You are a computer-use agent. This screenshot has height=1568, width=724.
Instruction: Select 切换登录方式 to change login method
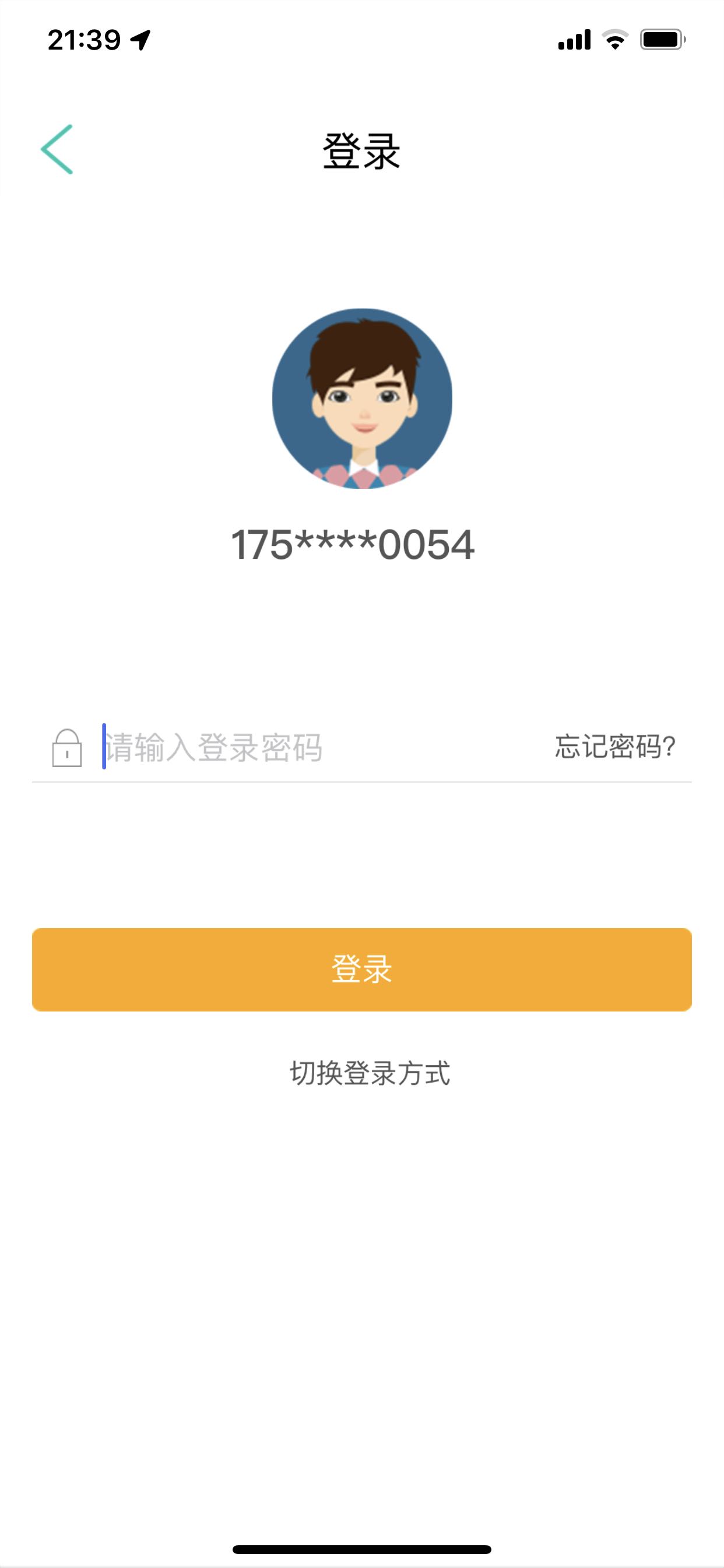click(x=370, y=1073)
